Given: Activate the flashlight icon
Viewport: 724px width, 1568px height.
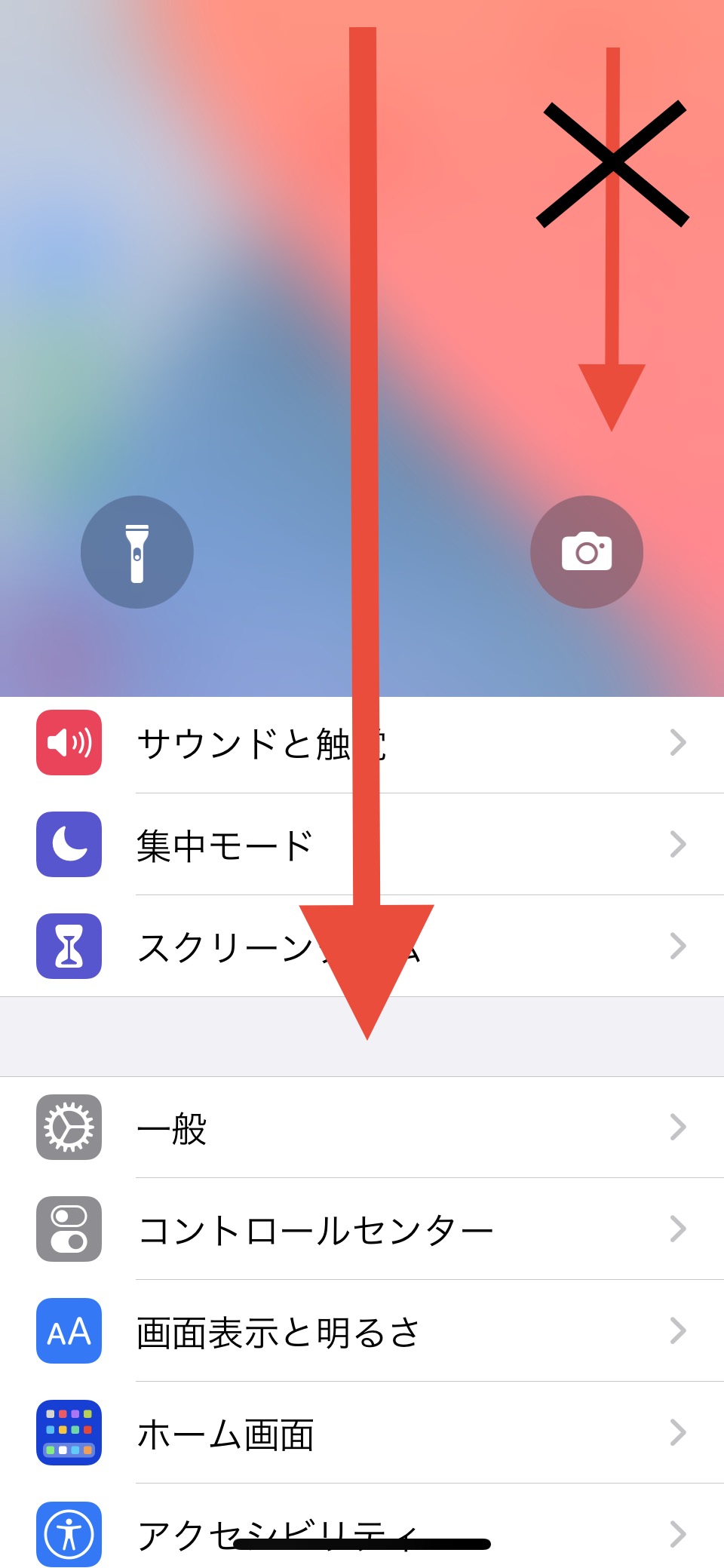Looking at the screenshot, I should (137, 552).
